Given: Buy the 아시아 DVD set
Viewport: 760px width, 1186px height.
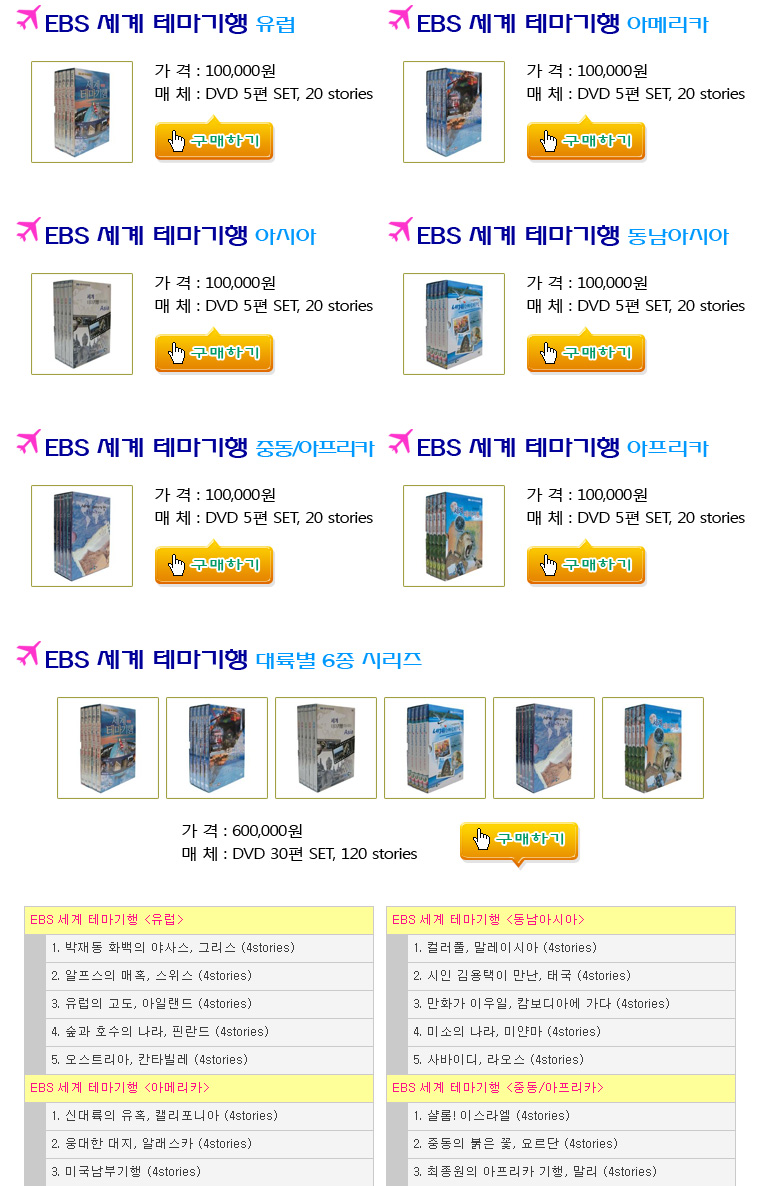Looking at the screenshot, I should [214, 353].
